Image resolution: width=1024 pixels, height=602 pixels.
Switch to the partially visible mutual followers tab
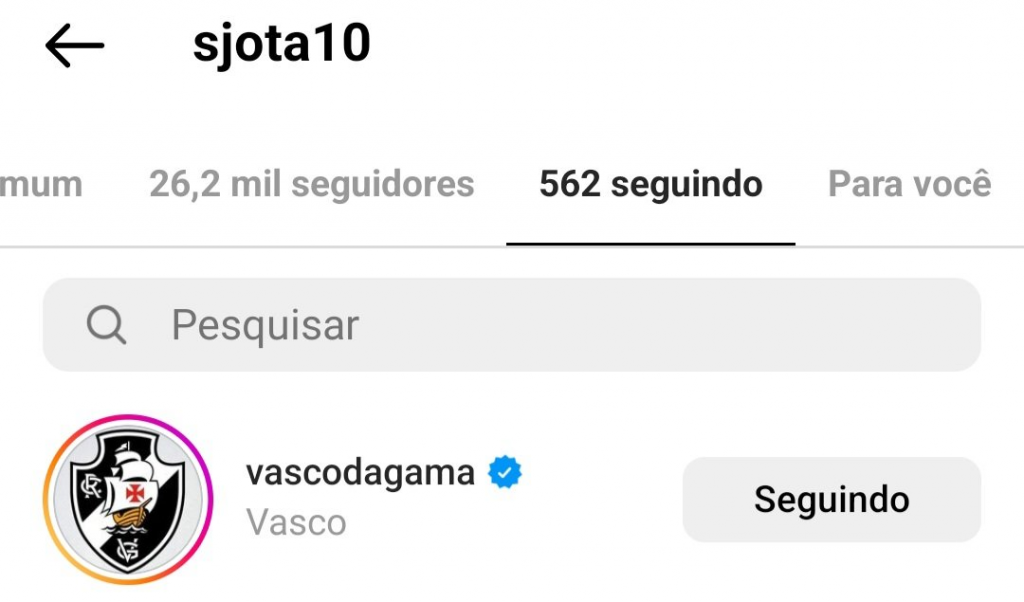tap(40, 184)
